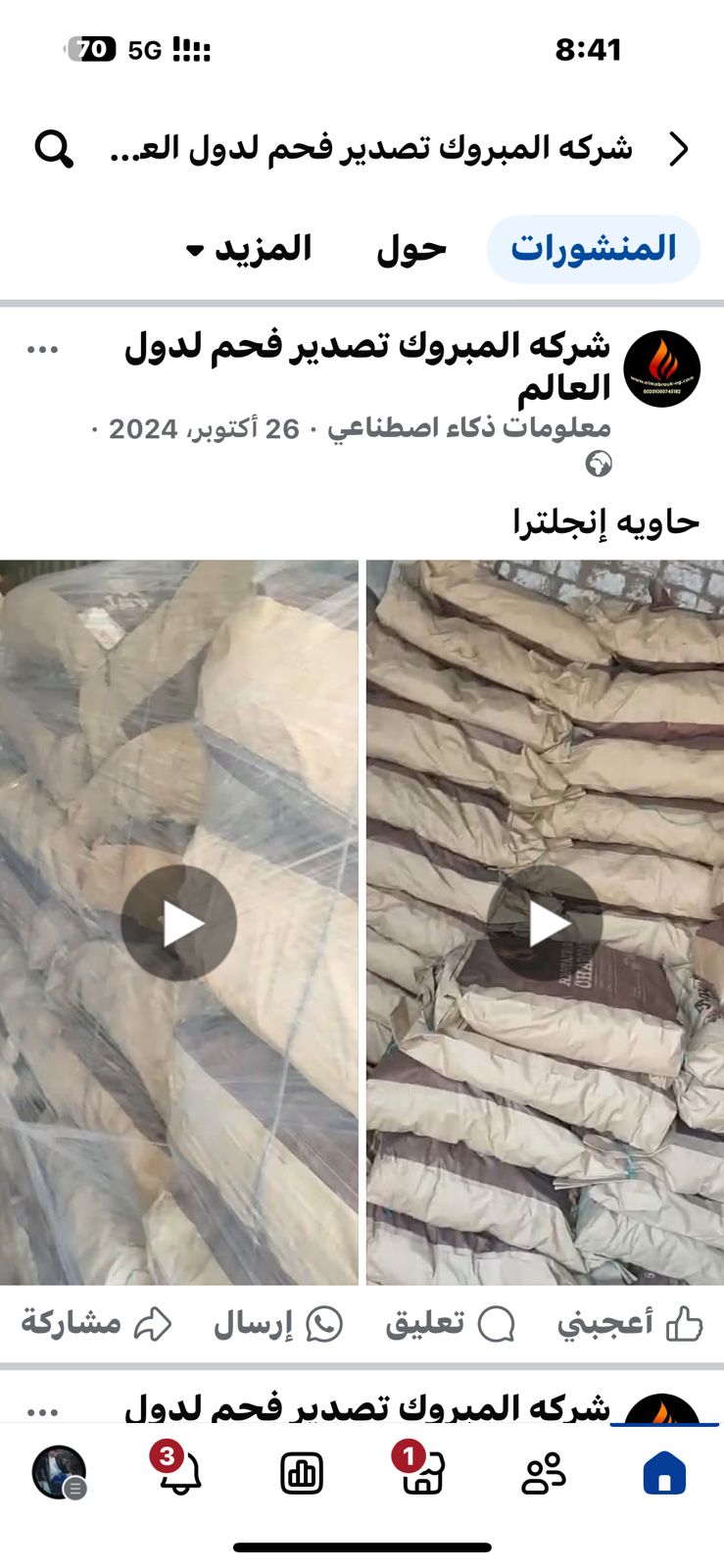Open the Friends tab
724x1568 pixels.
[544, 1473]
